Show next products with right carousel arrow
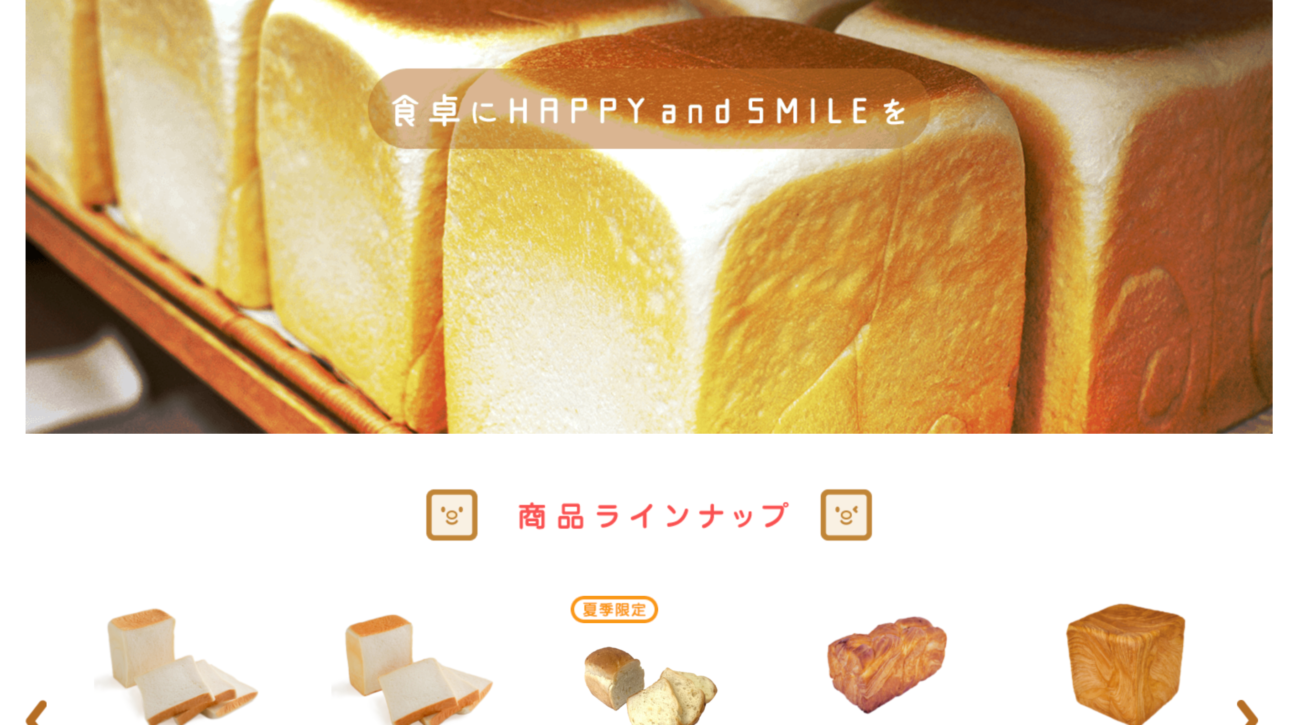This screenshot has width=1290, height=725. click(x=1246, y=713)
